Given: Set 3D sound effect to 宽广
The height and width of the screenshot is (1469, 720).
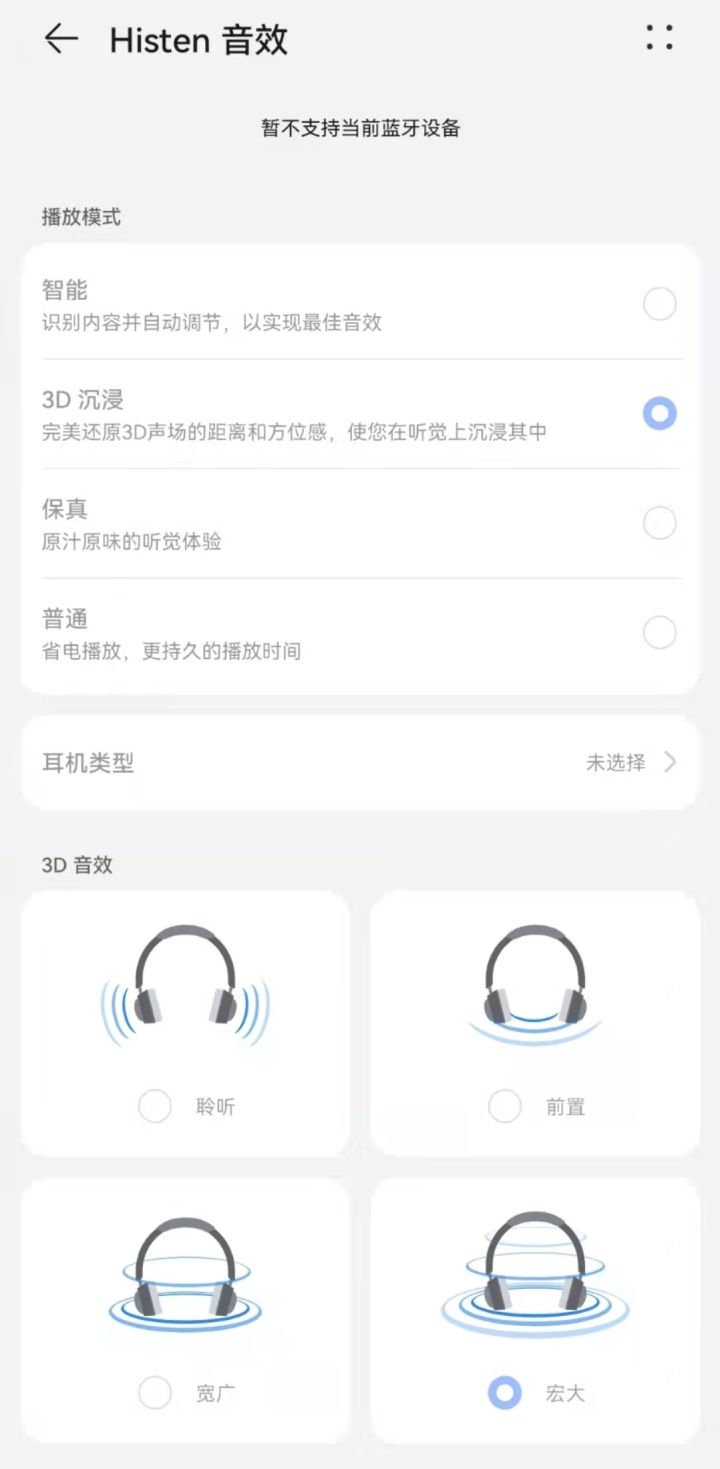Looking at the screenshot, I should click(x=156, y=1392).
